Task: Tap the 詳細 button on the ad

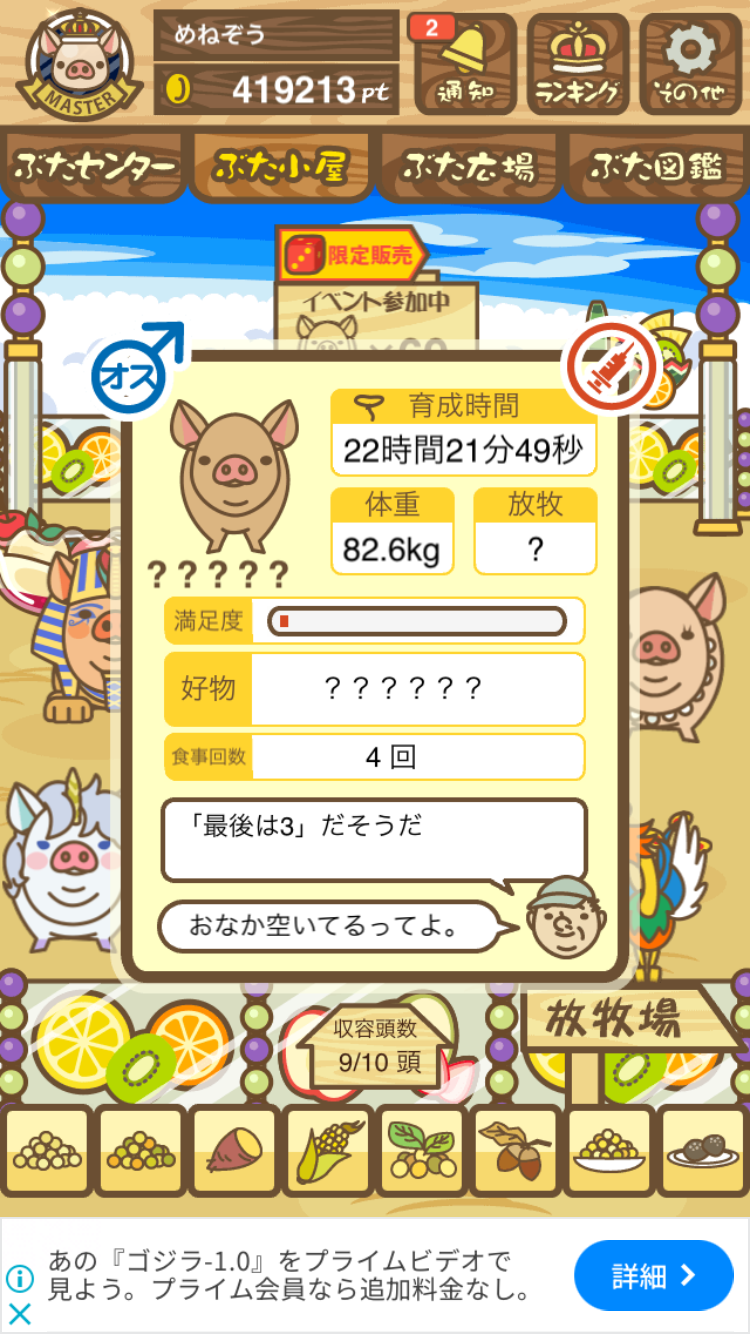Action: point(653,1275)
